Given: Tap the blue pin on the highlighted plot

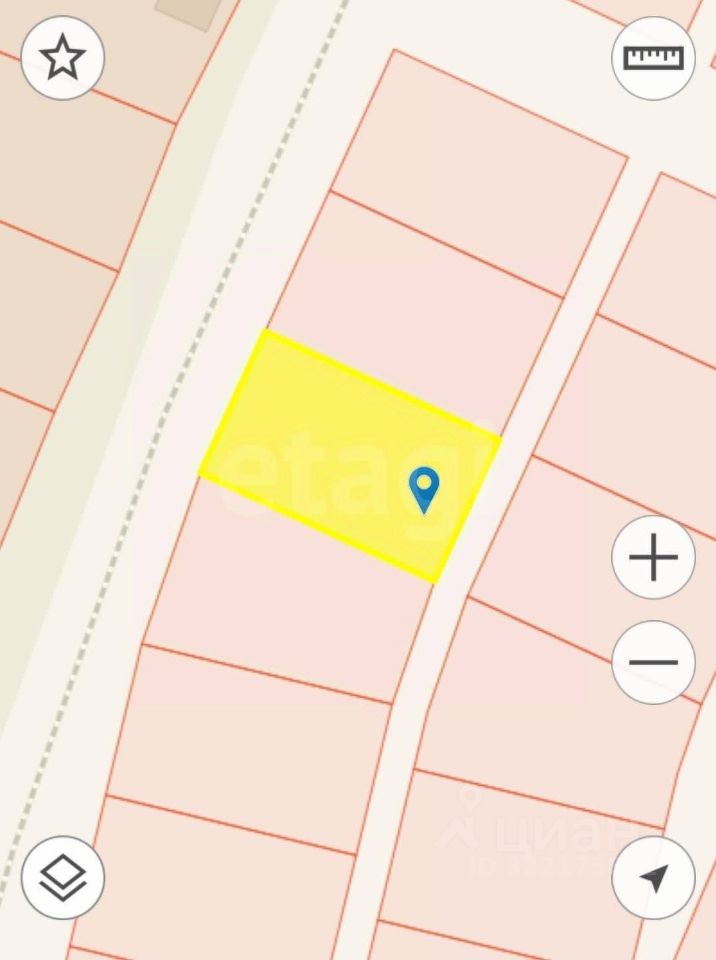Looking at the screenshot, I should 424,489.
